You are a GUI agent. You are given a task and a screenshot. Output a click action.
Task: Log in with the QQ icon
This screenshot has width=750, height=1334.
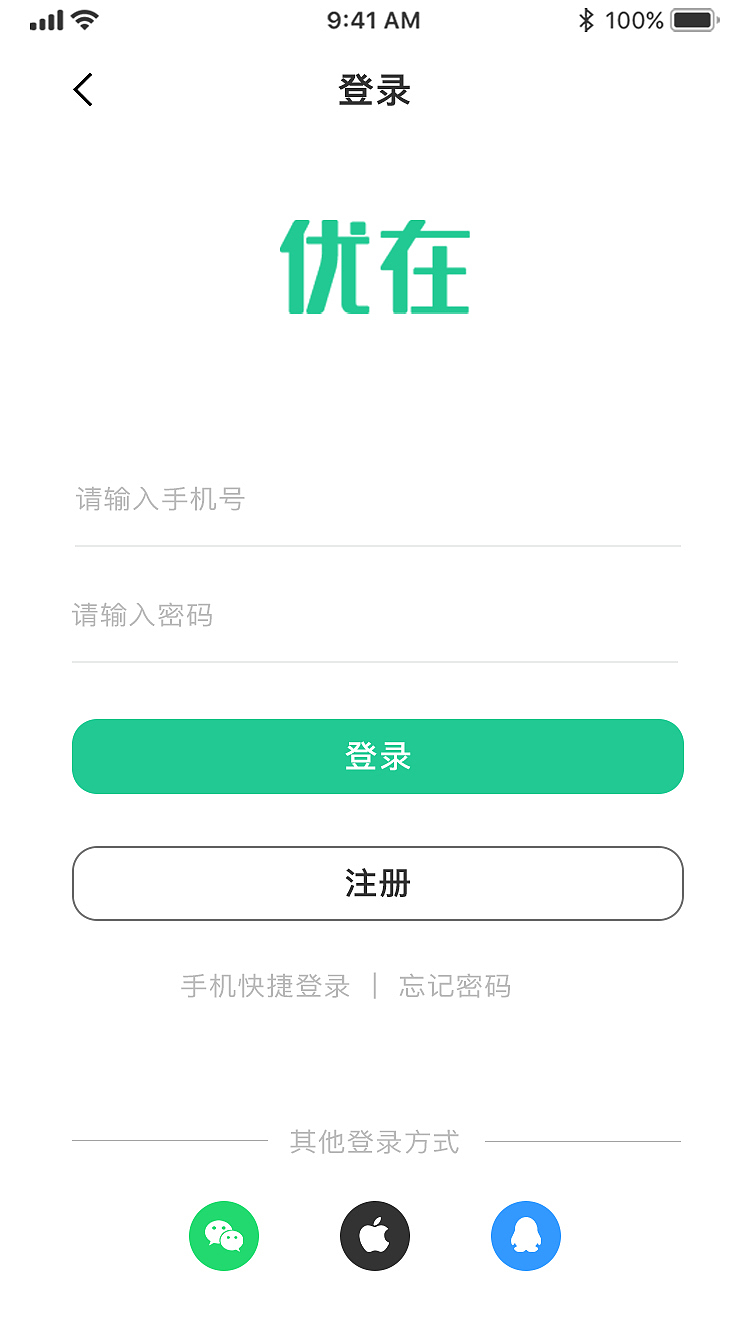point(526,1235)
